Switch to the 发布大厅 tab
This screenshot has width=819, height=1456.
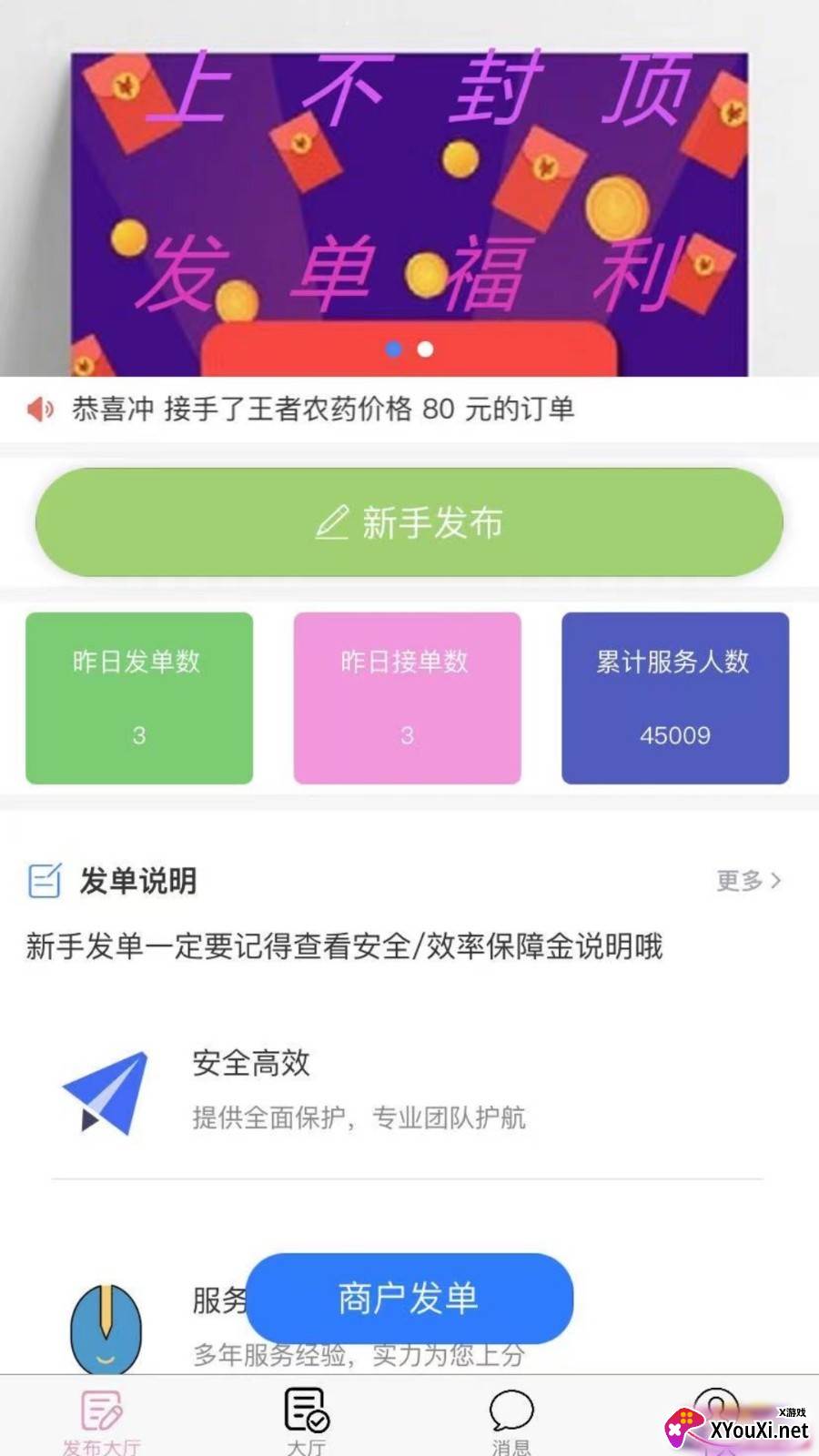tap(102, 1420)
